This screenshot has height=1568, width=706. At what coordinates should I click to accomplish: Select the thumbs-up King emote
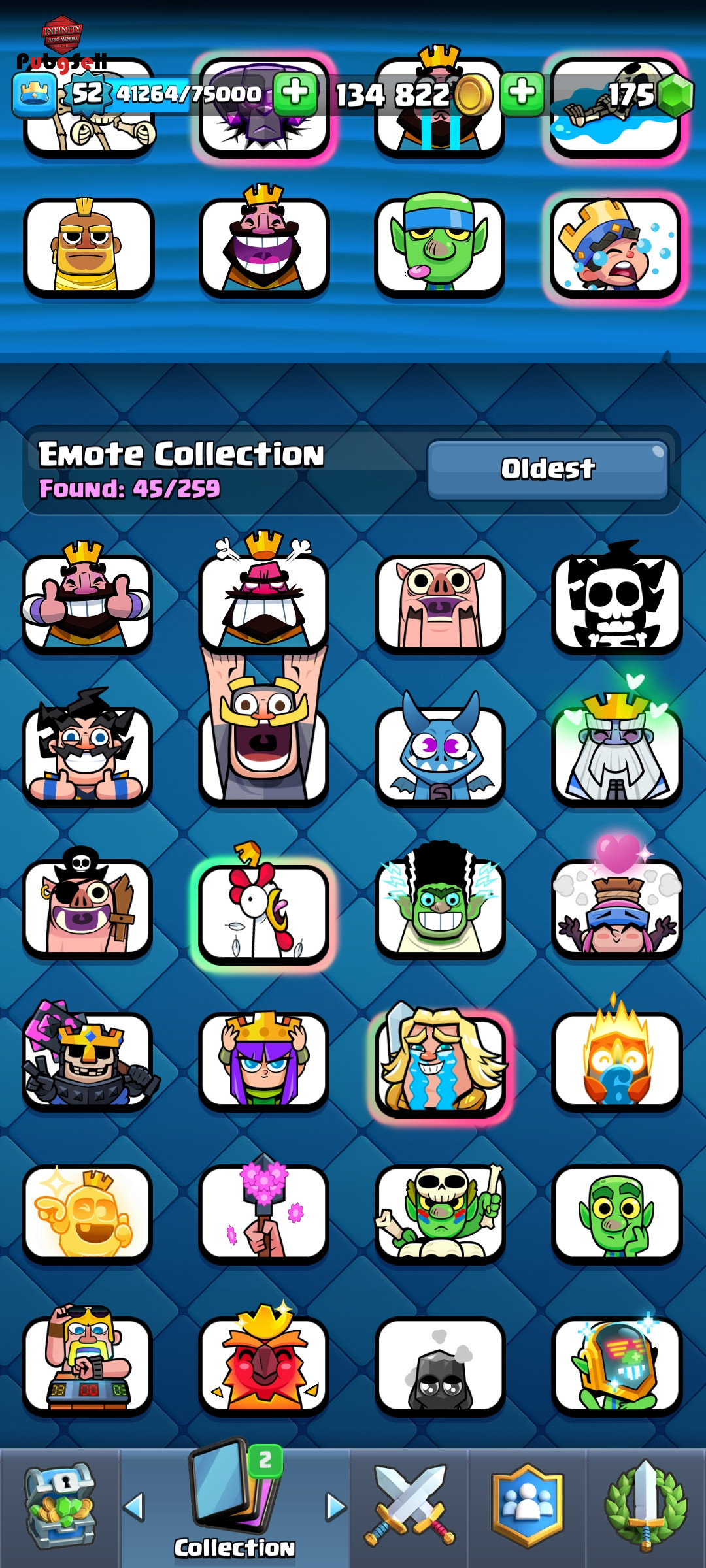coord(88,598)
